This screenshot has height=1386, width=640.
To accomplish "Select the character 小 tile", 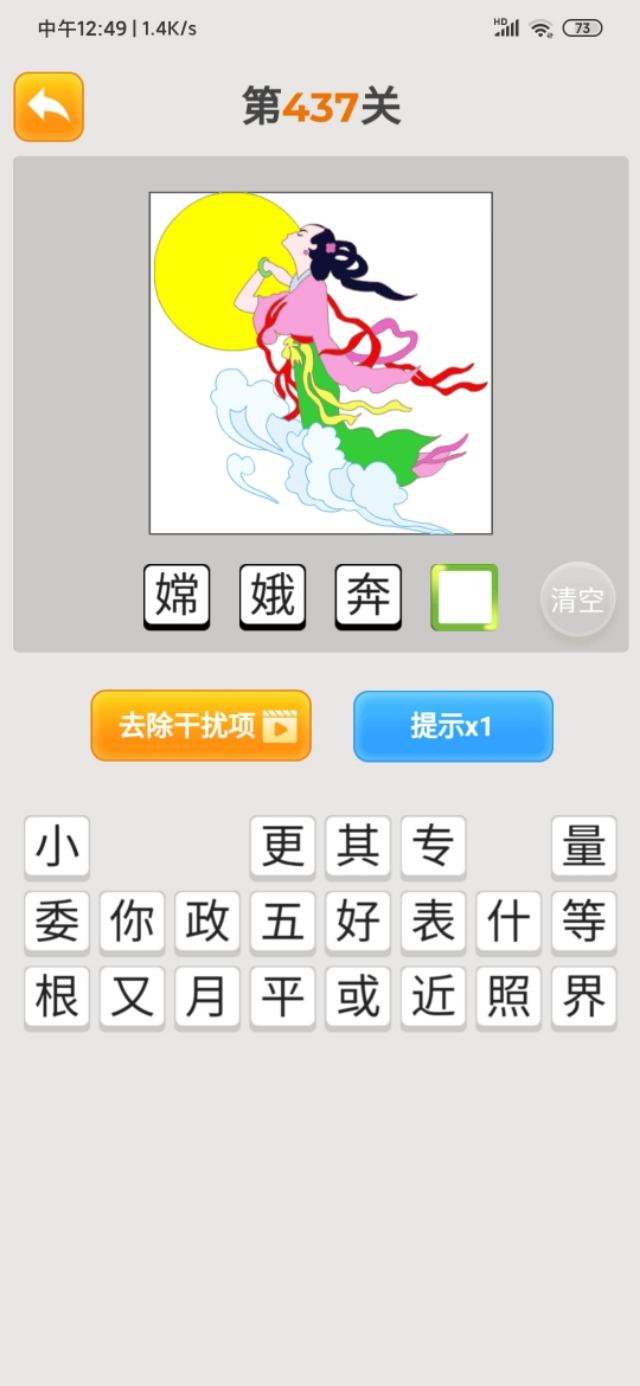I will (57, 848).
